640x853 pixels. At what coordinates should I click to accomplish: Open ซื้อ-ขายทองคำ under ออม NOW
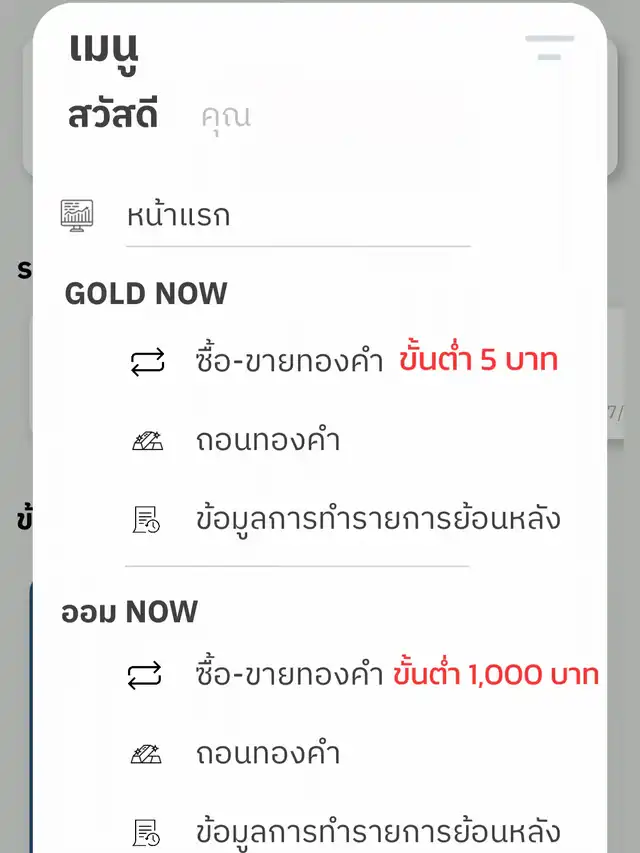pos(290,675)
